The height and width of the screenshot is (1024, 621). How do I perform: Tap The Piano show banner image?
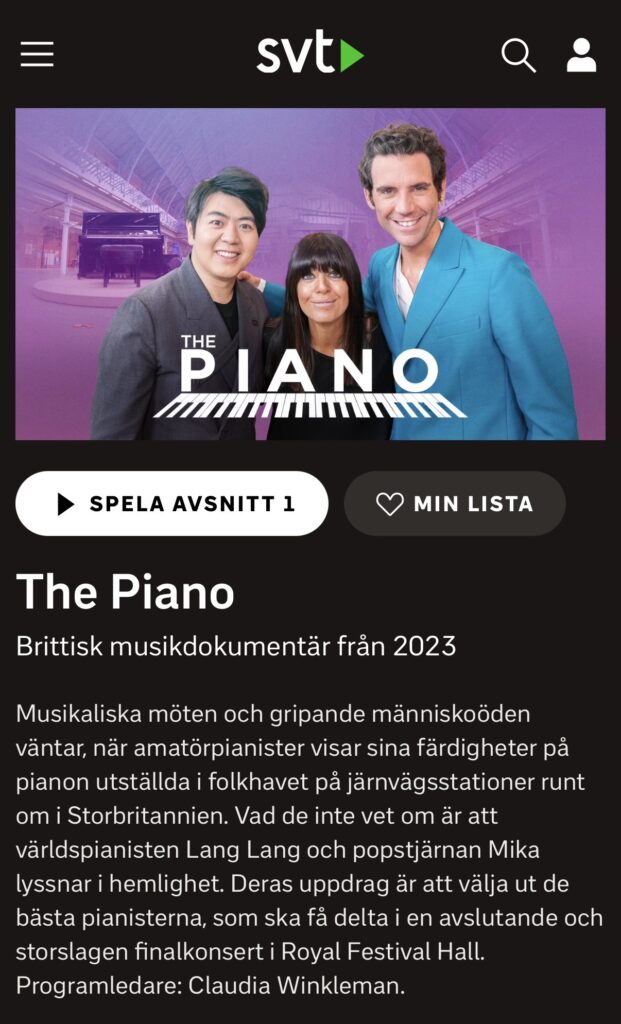[310, 274]
